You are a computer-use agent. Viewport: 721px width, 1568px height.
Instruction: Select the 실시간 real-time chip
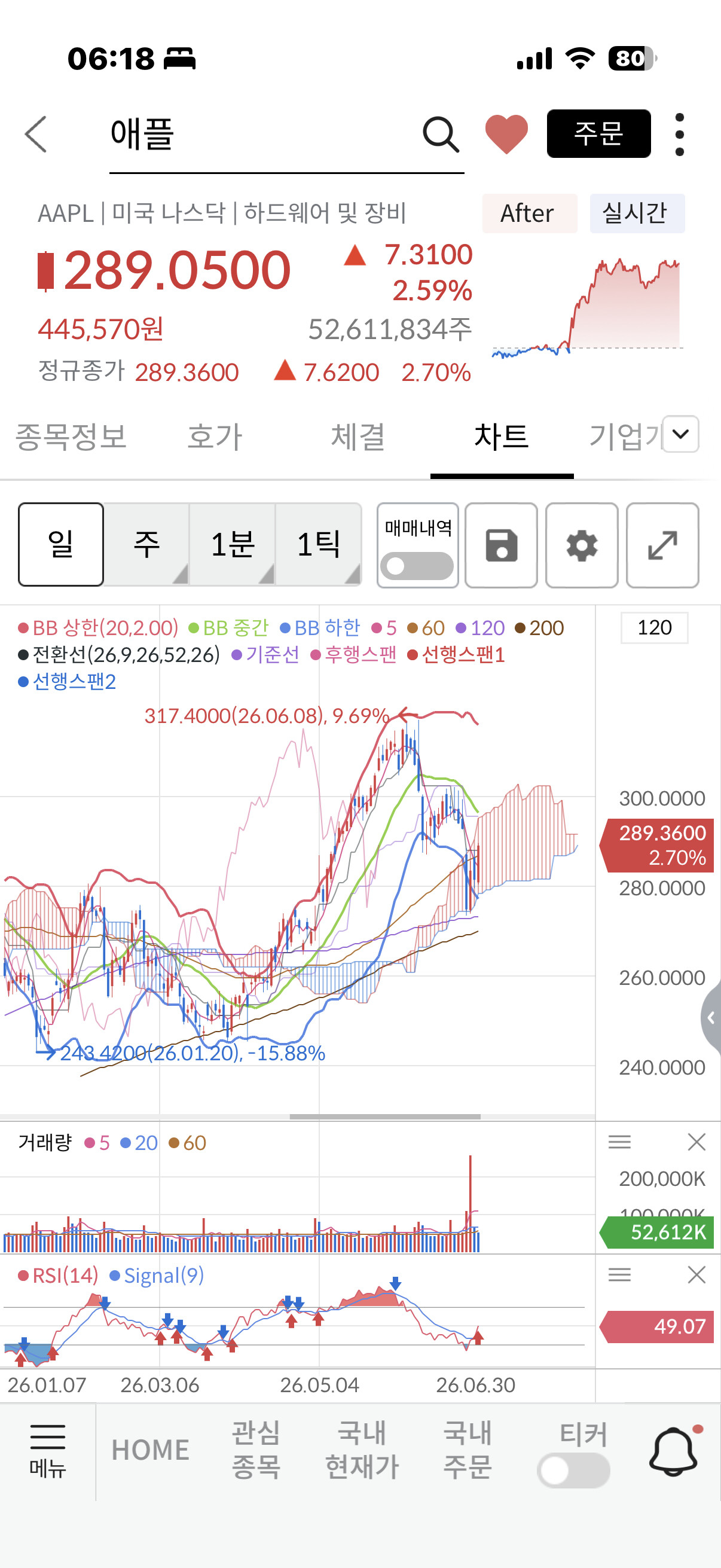click(x=637, y=213)
